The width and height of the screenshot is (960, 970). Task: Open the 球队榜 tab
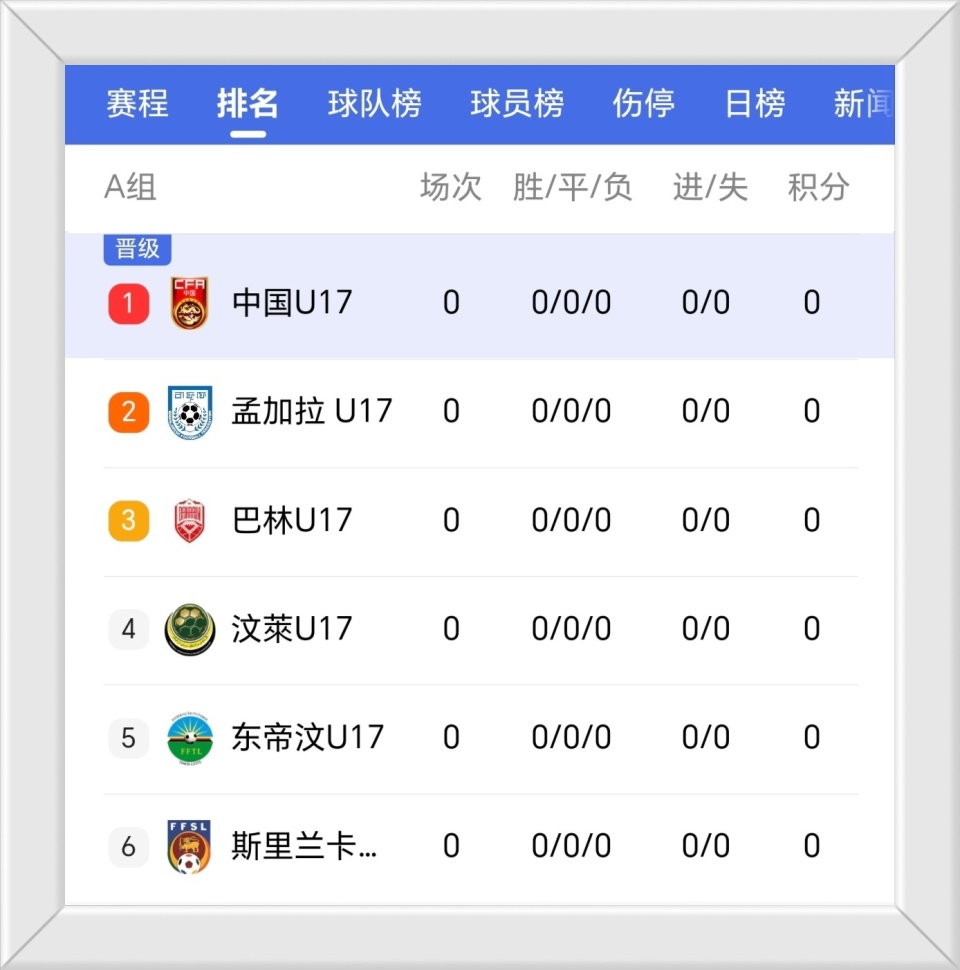tap(374, 104)
